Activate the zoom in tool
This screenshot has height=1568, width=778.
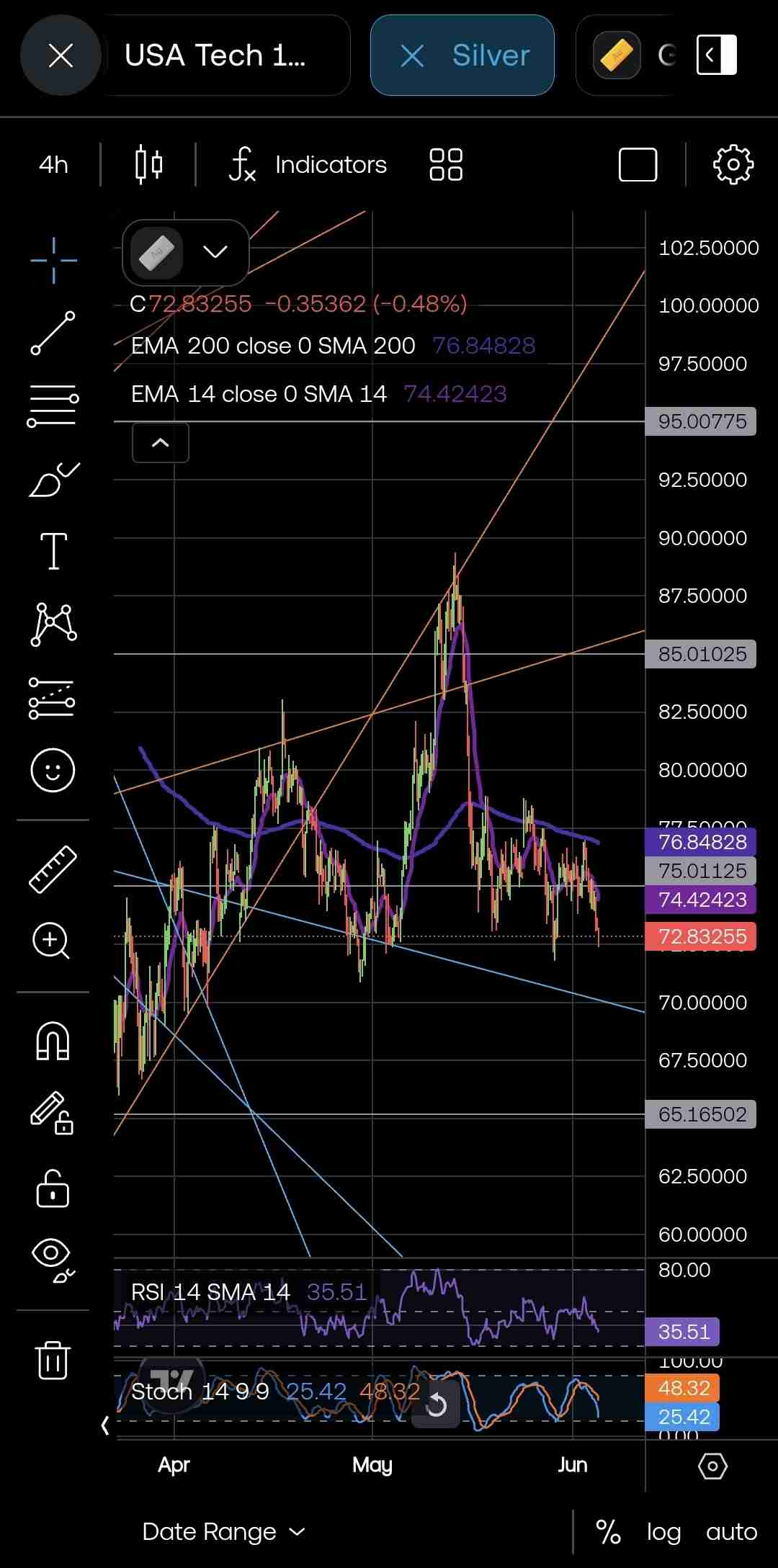click(52, 941)
